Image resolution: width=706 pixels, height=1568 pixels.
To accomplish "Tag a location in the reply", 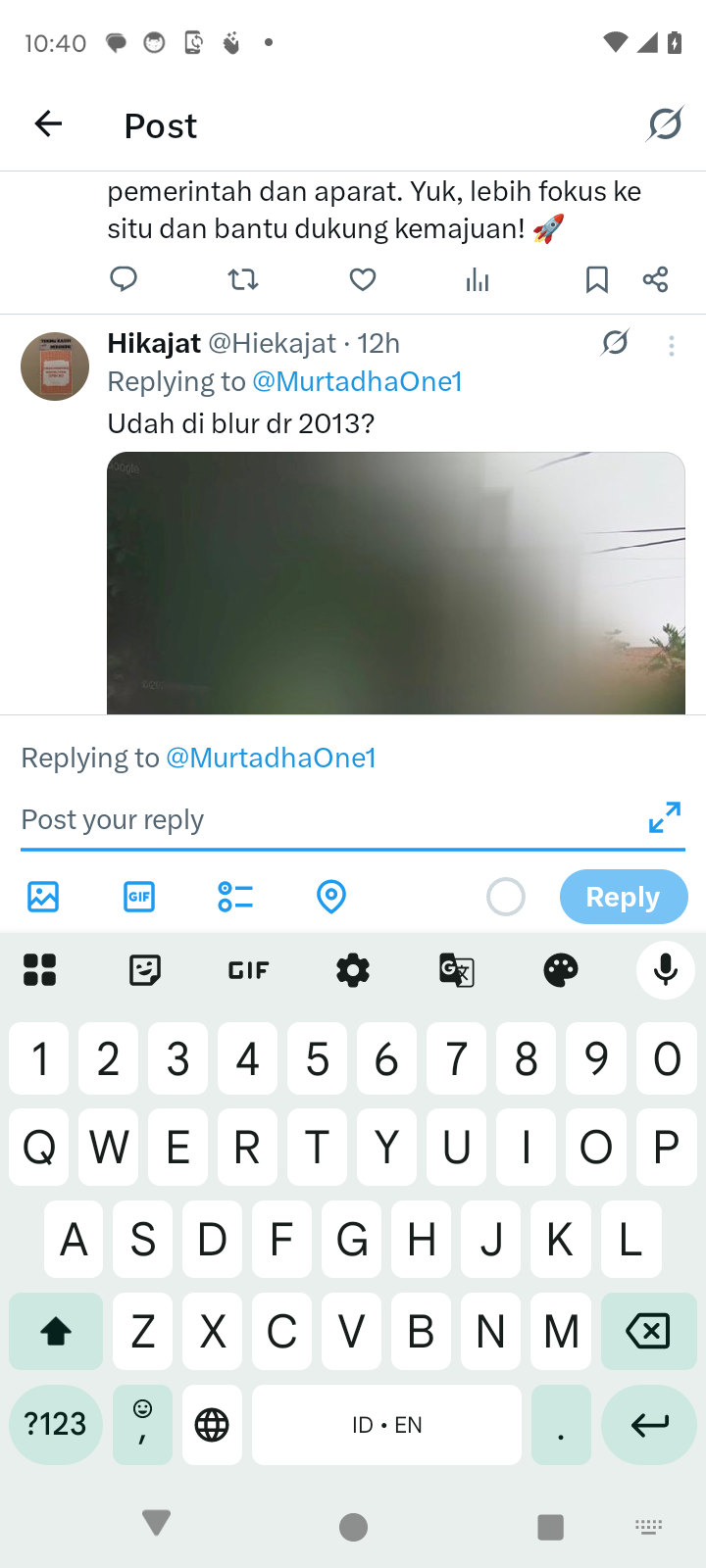I will click(331, 897).
